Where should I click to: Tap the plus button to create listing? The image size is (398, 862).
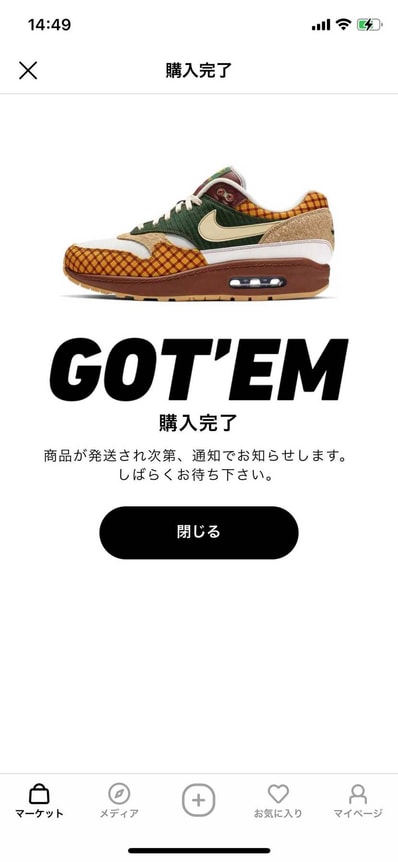(198, 800)
